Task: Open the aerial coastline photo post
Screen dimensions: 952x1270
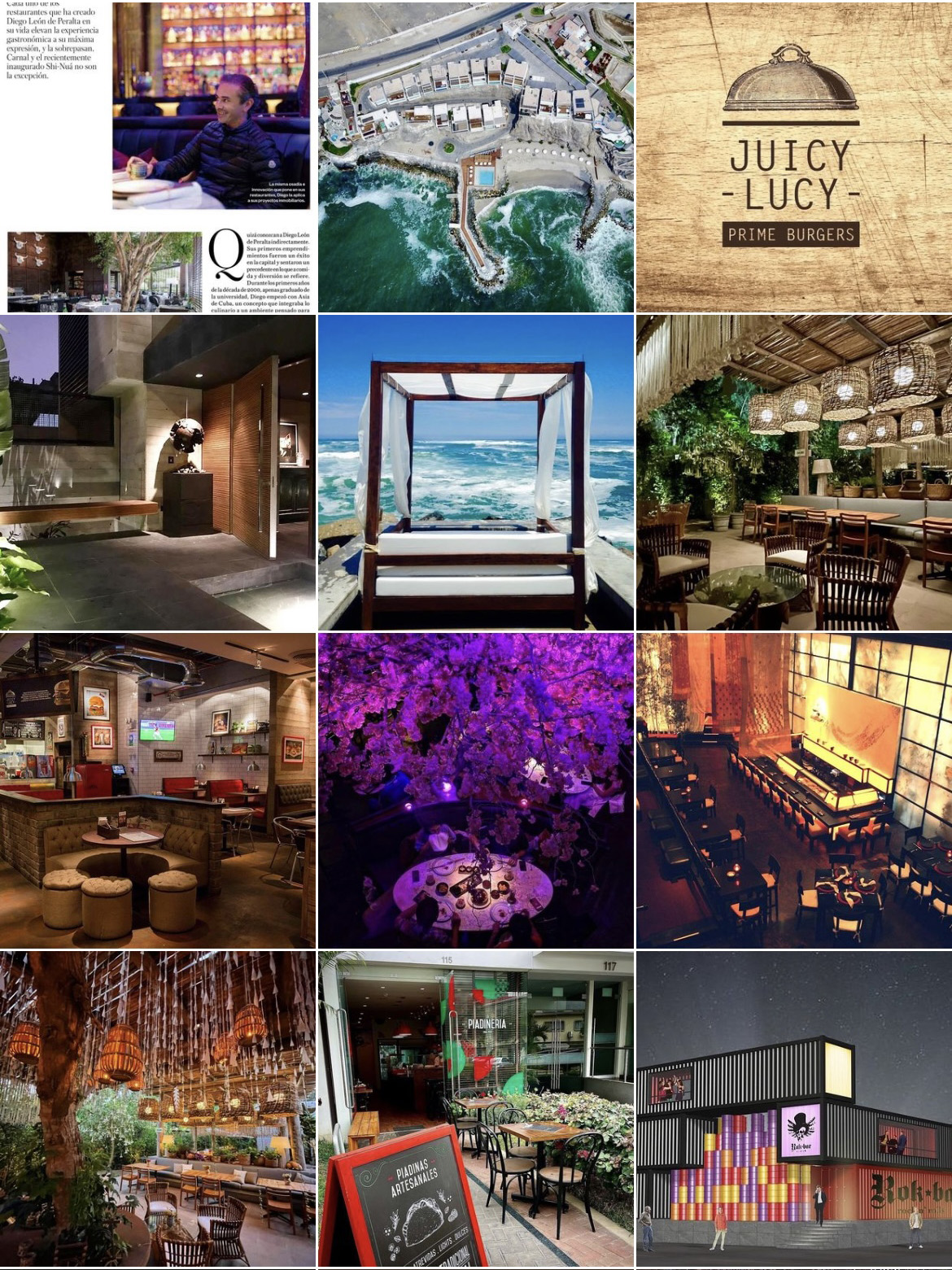Action: point(475,156)
